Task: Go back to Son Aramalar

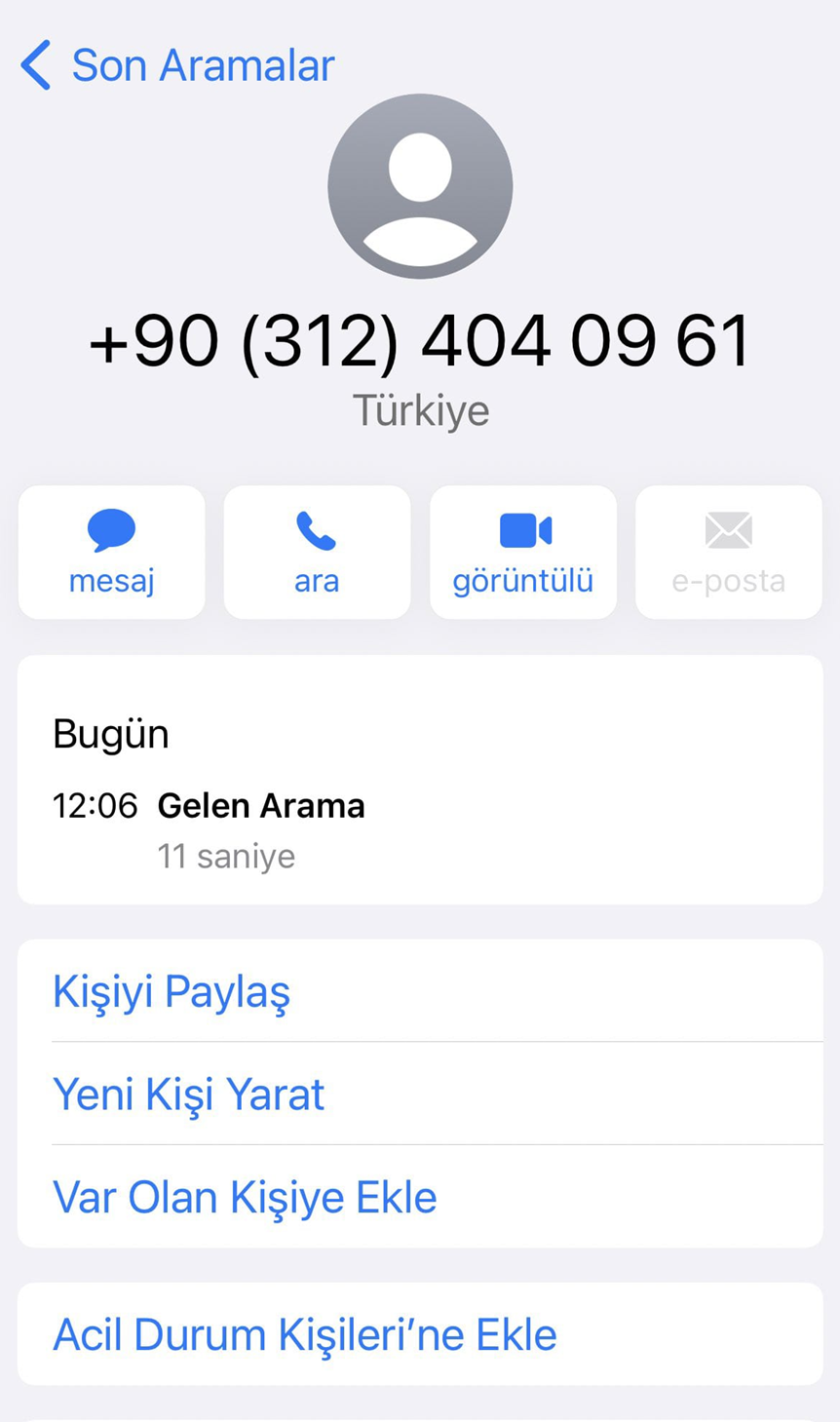Action: 177,66
